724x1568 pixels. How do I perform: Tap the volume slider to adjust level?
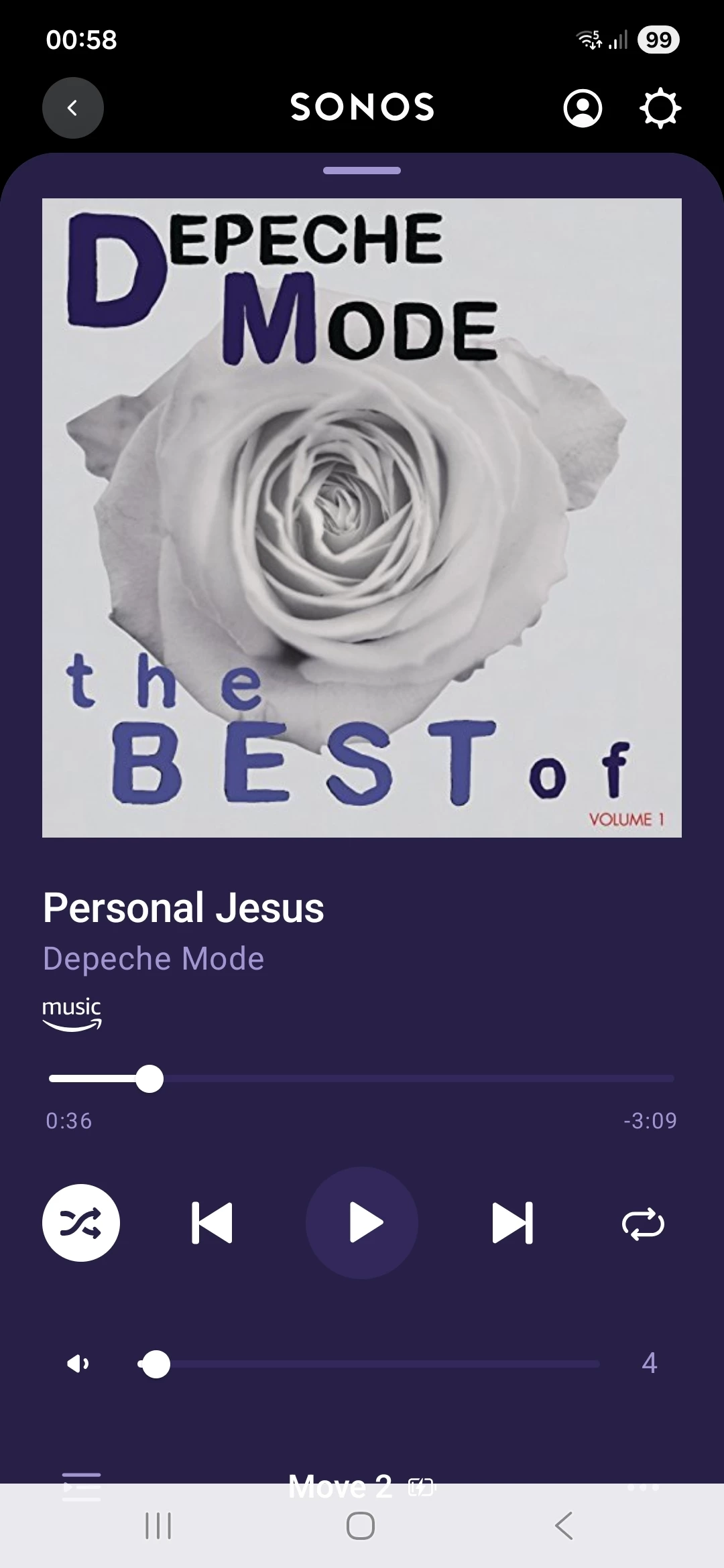coord(369,1364)
